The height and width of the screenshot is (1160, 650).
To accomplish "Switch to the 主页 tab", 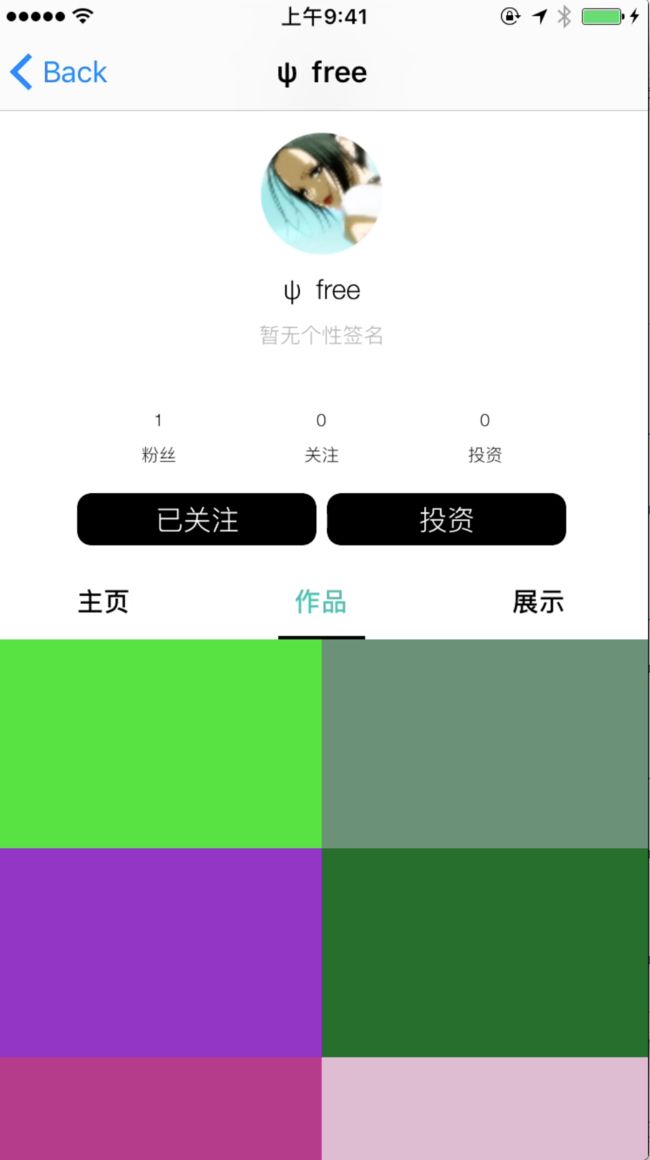I will point(104,601).
